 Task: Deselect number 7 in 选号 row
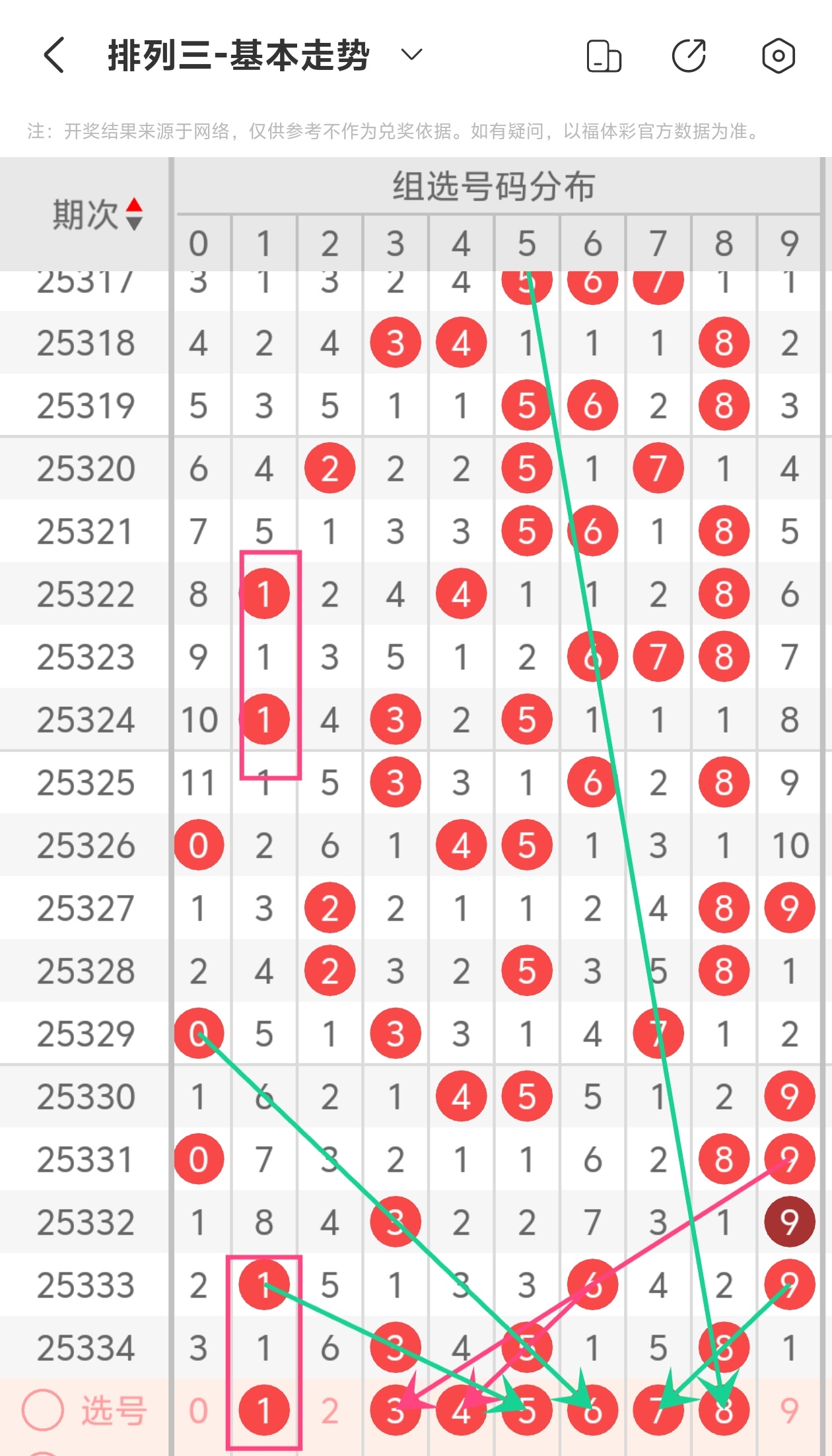(658, 1411)
